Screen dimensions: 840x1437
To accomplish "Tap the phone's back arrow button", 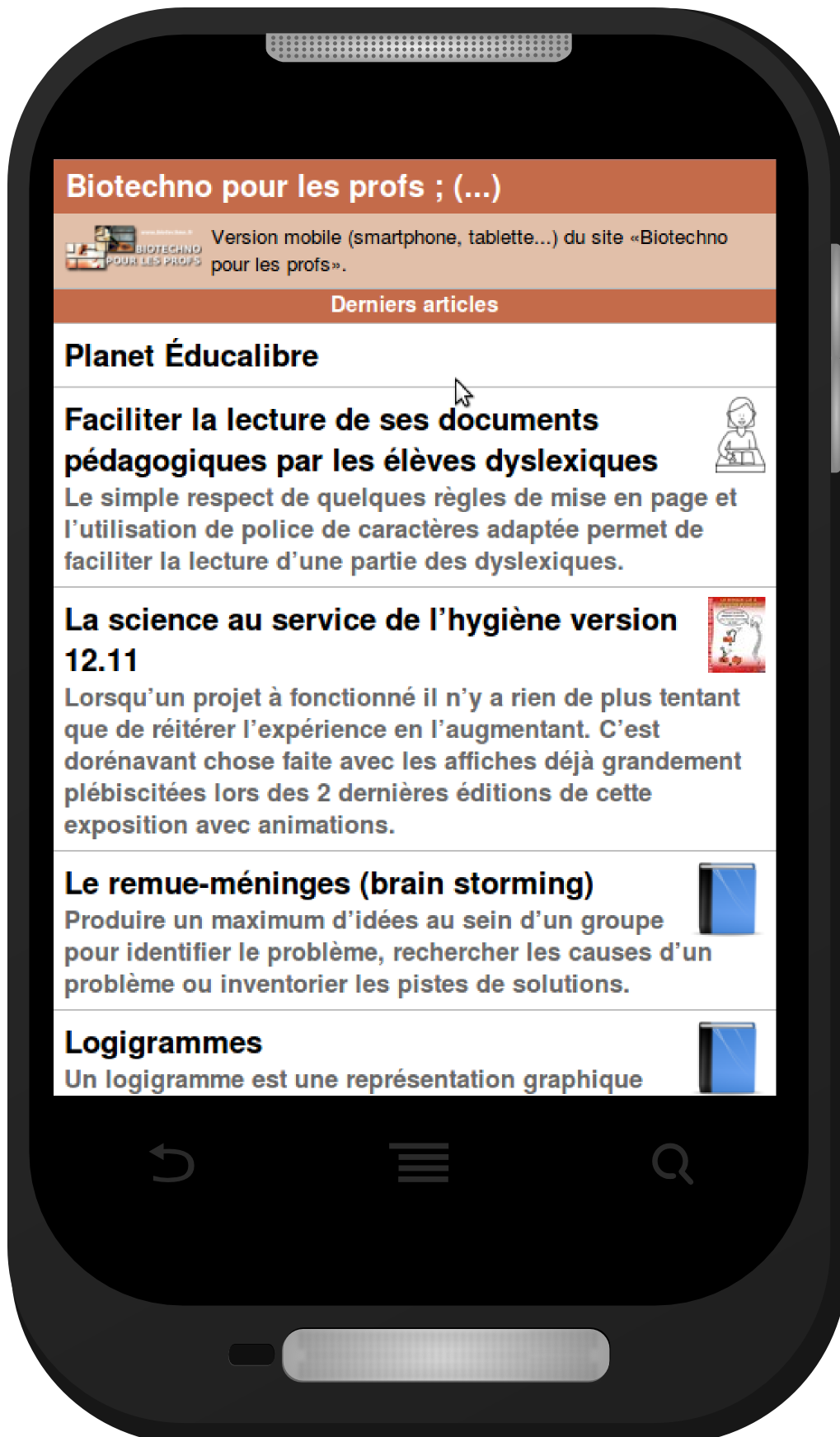I will tap(171, 1163).
